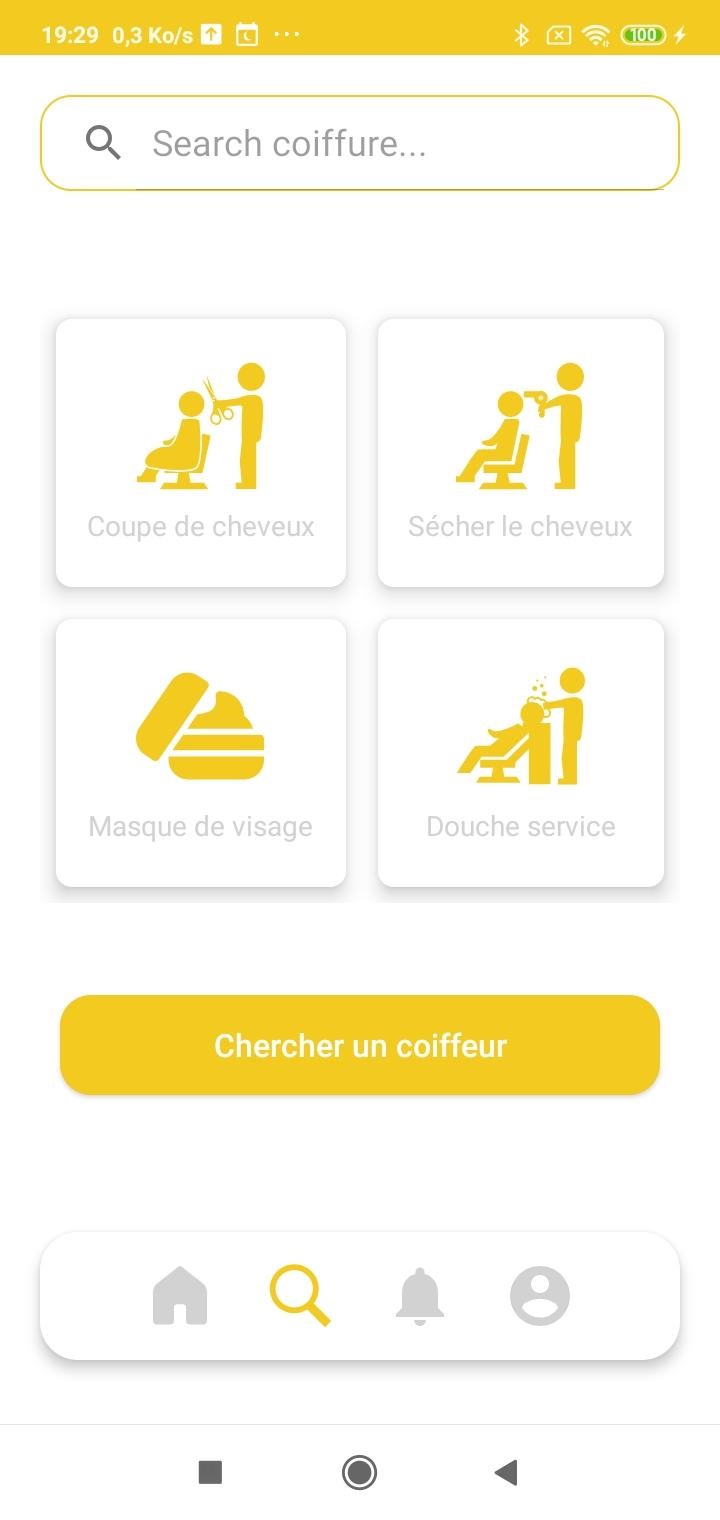Open the notifications bell tab
The width and height of the screenshot is (720, 1520).
pos(420,1296)
